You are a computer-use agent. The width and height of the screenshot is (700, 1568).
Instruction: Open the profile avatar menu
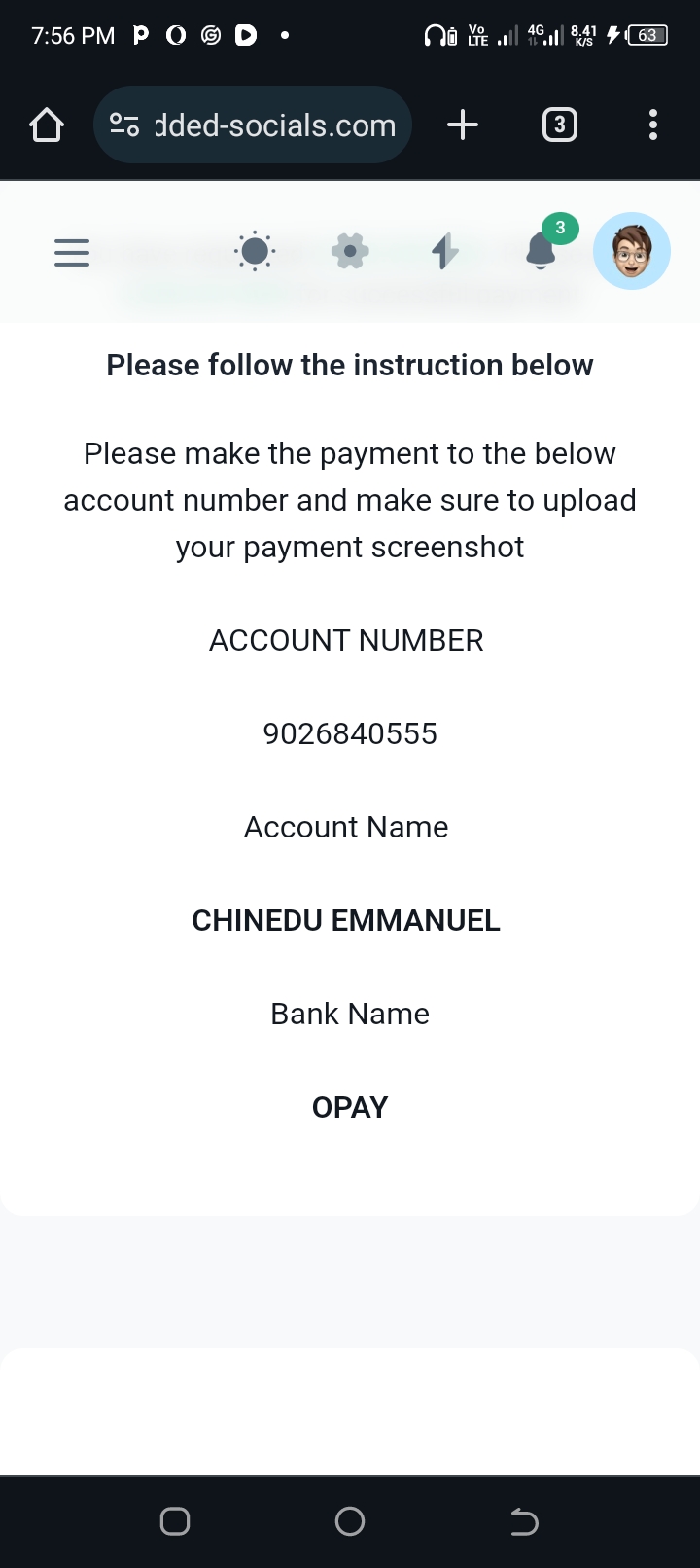632,251
